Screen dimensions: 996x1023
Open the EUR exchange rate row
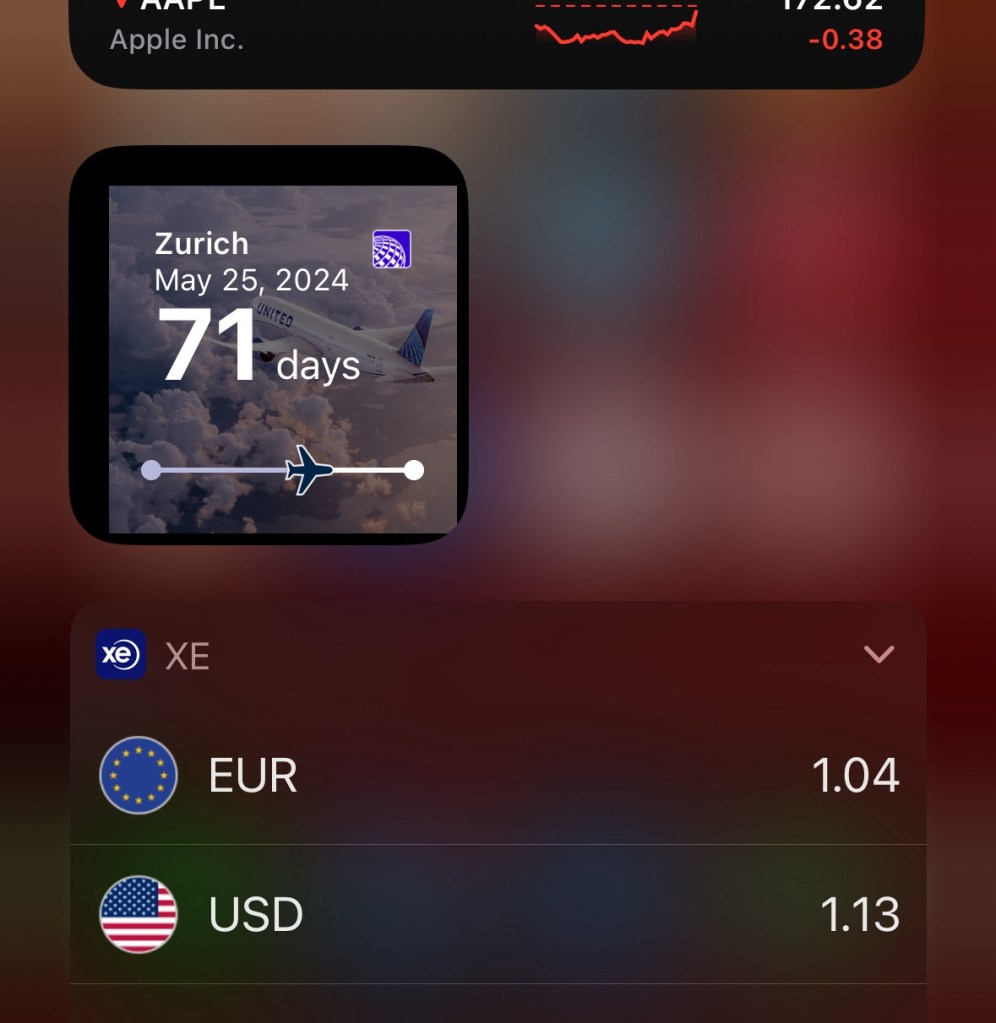click(498, 776)
